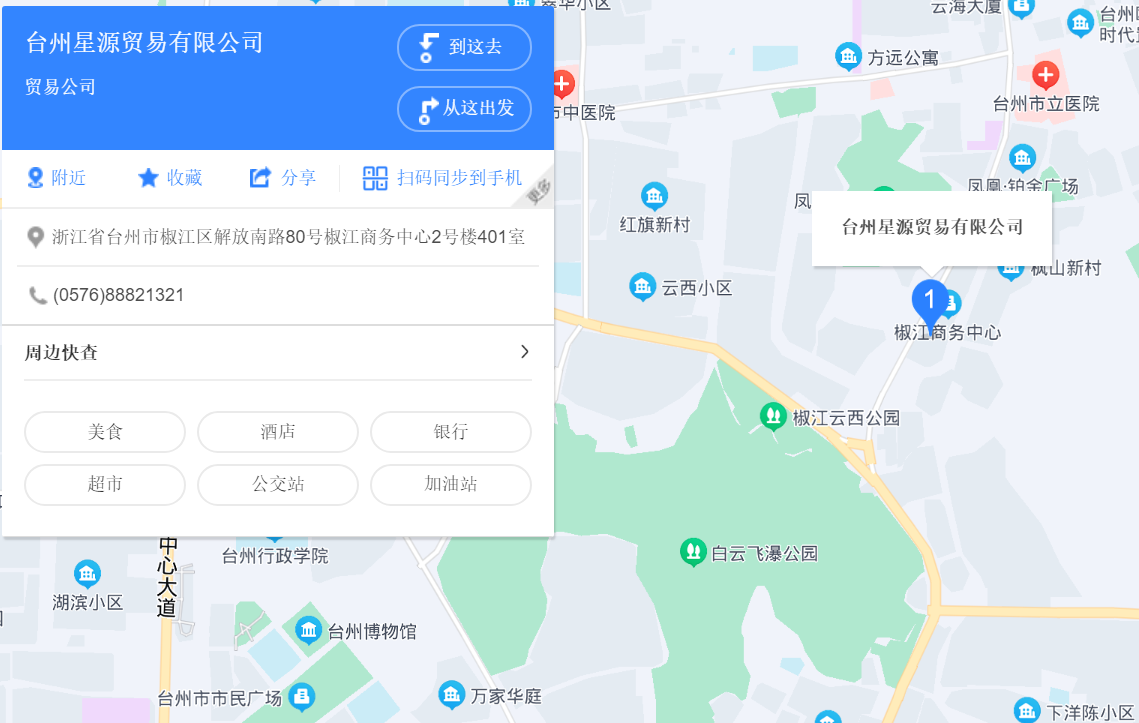Open the 椒江云西公园 map marker
The image size is (1139, 723).
point(772,415)
